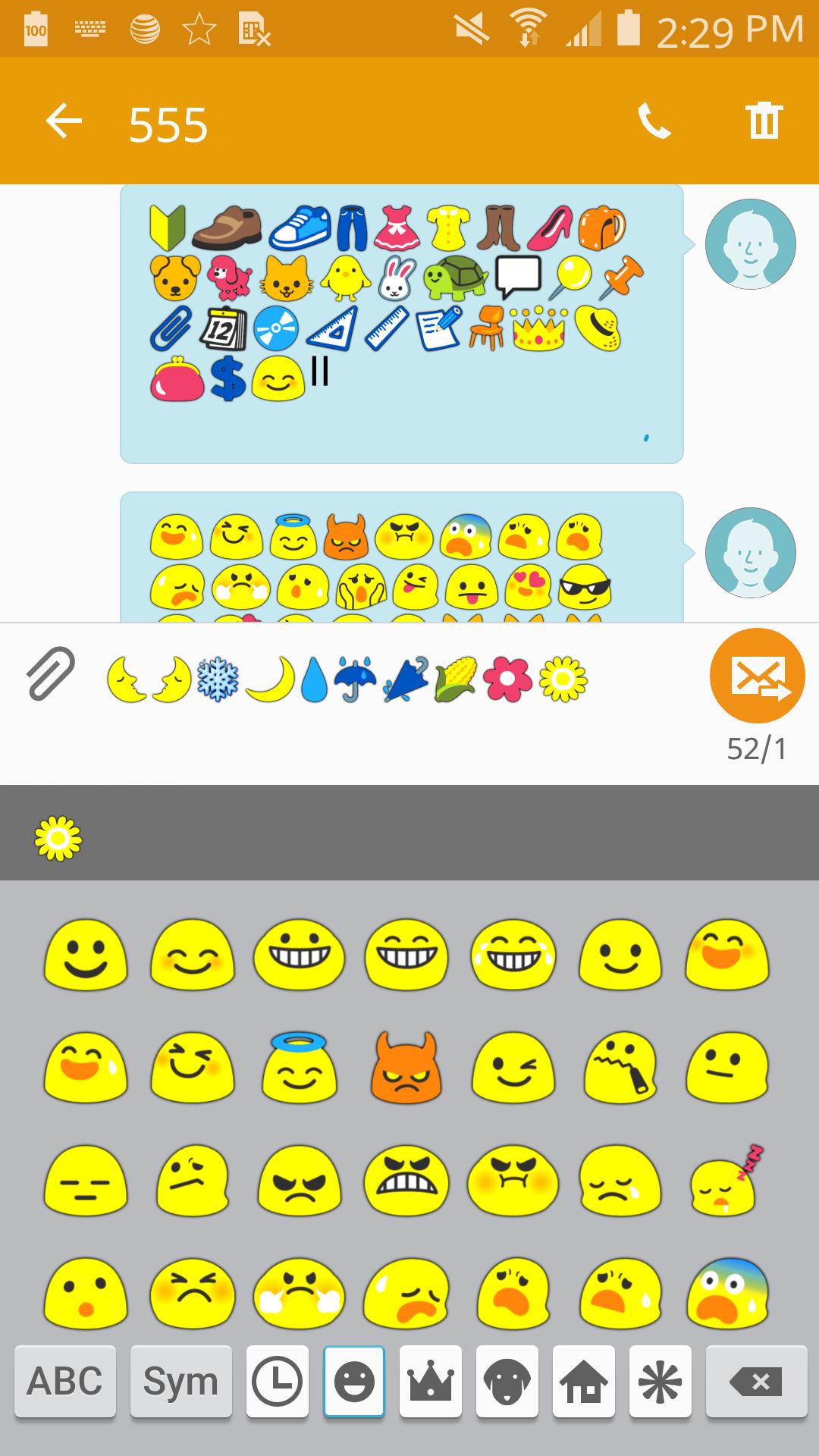Insert the orange devil face emoji

pos(406,1068)
